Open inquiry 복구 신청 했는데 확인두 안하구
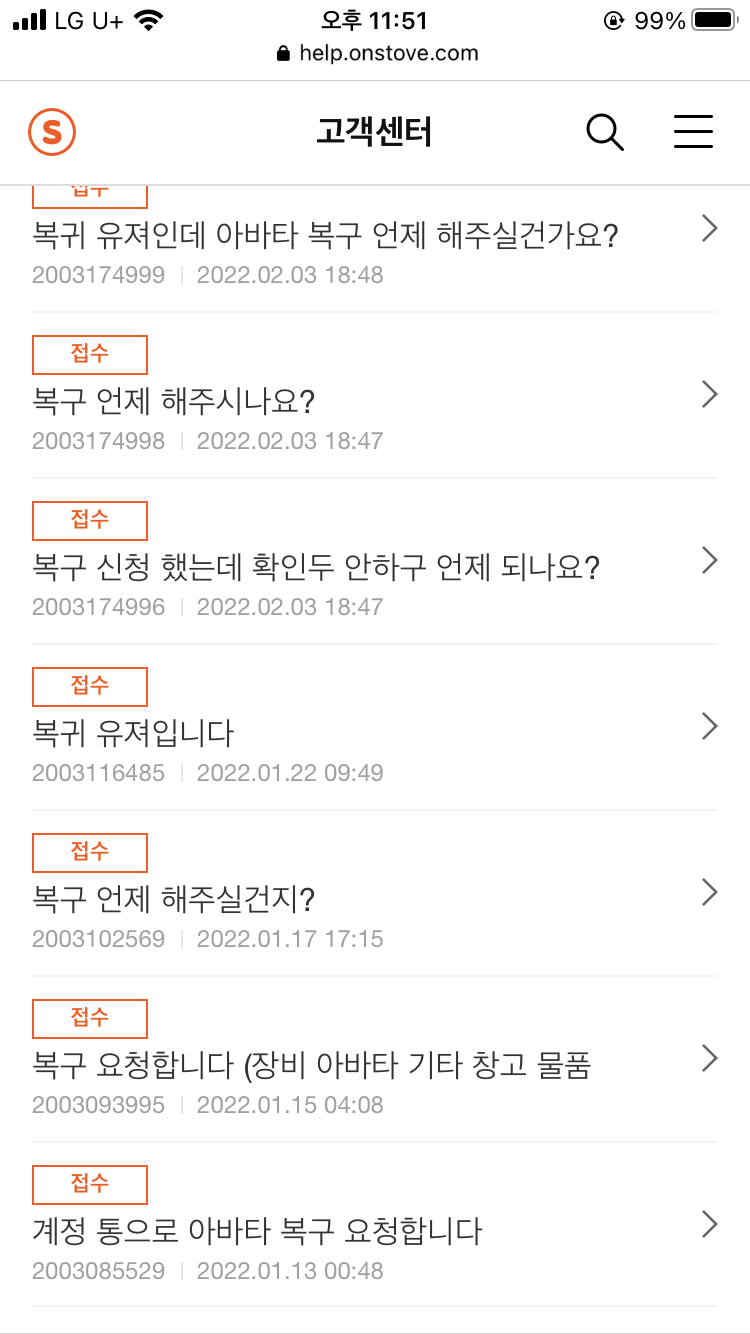The image size is (750, 1334). 316,568
